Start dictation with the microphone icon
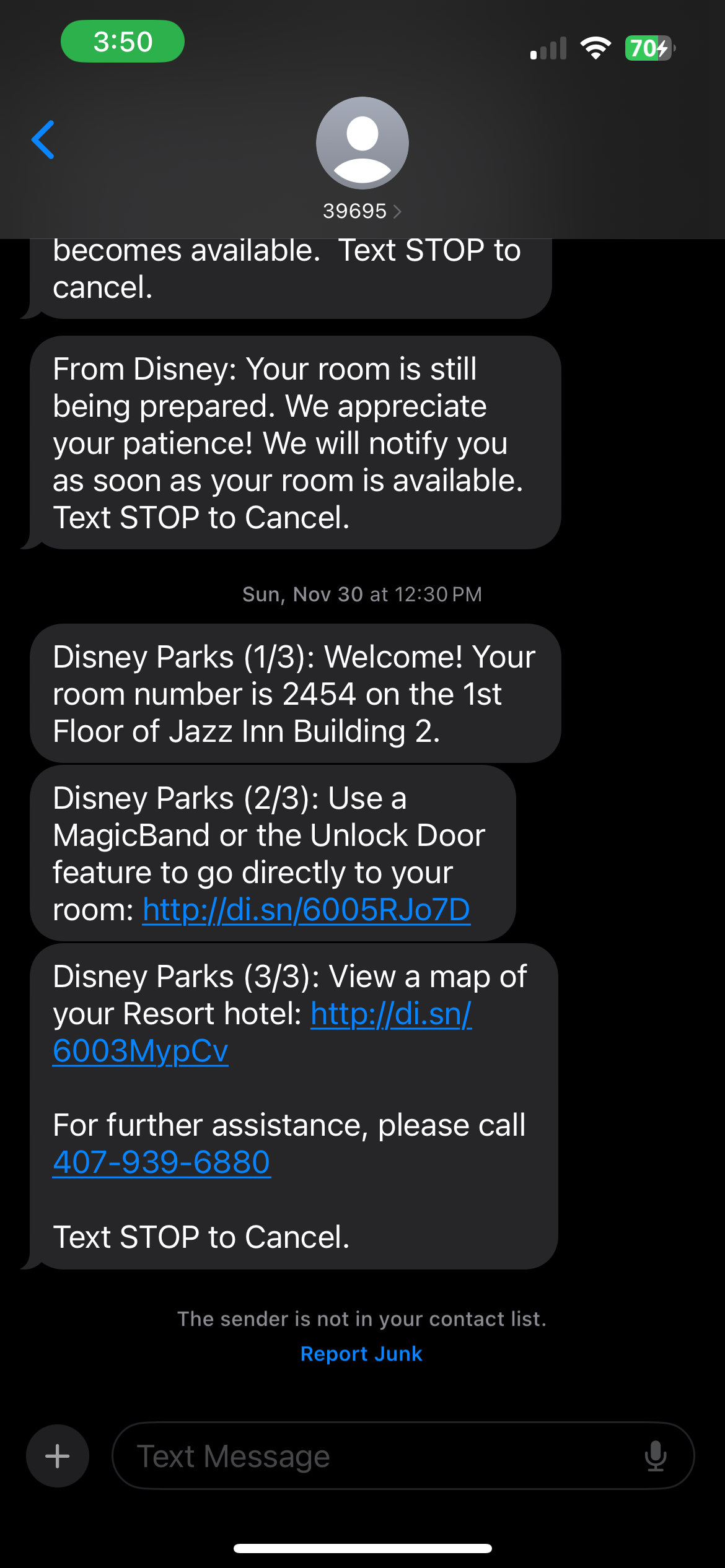The height and width of the screenshot is (1568, 725). point(655,1456)
